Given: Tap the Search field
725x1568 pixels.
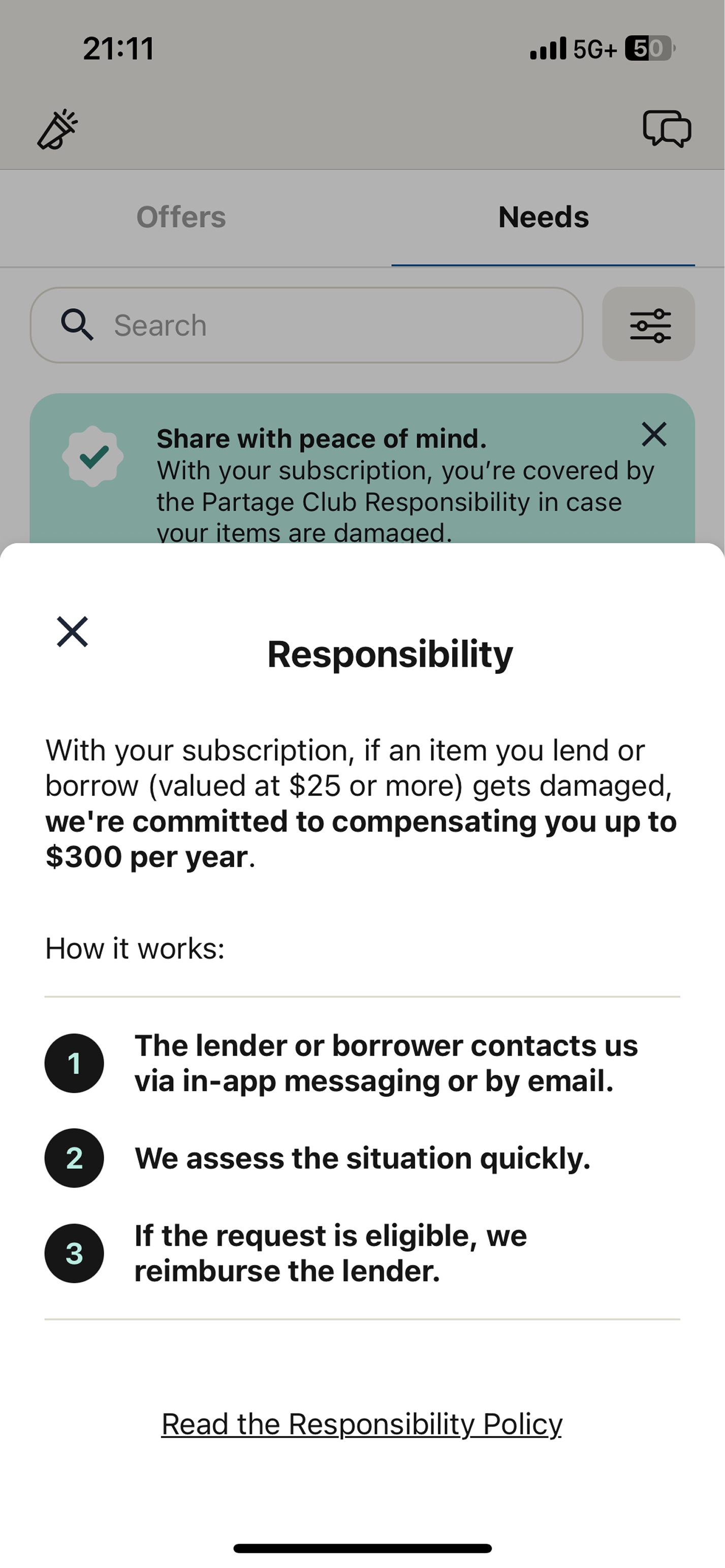Looking at the screenshot, I should (x=306, y=325).
